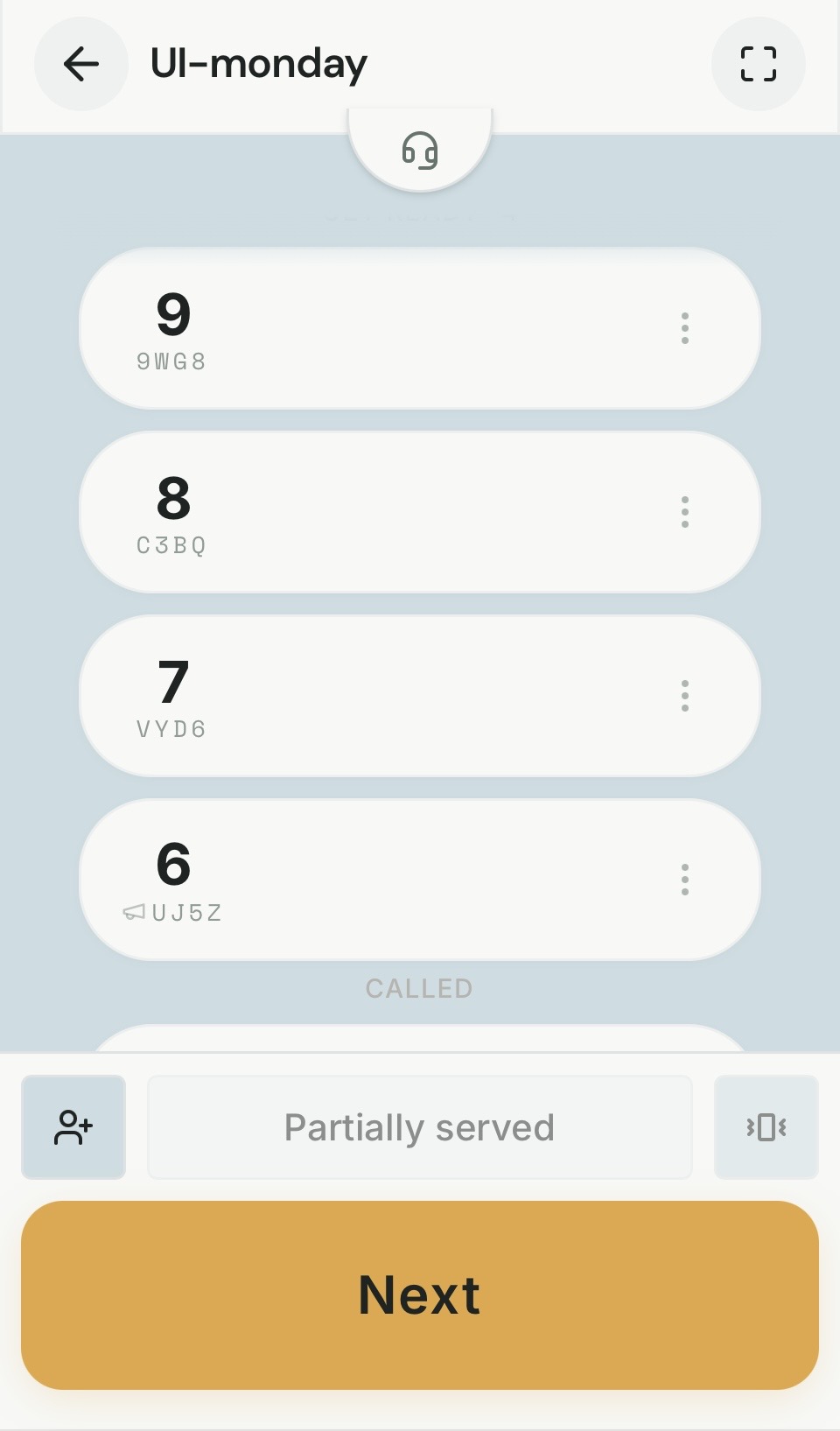Open fullscreen mode with the corner icon

click(758, 64)
